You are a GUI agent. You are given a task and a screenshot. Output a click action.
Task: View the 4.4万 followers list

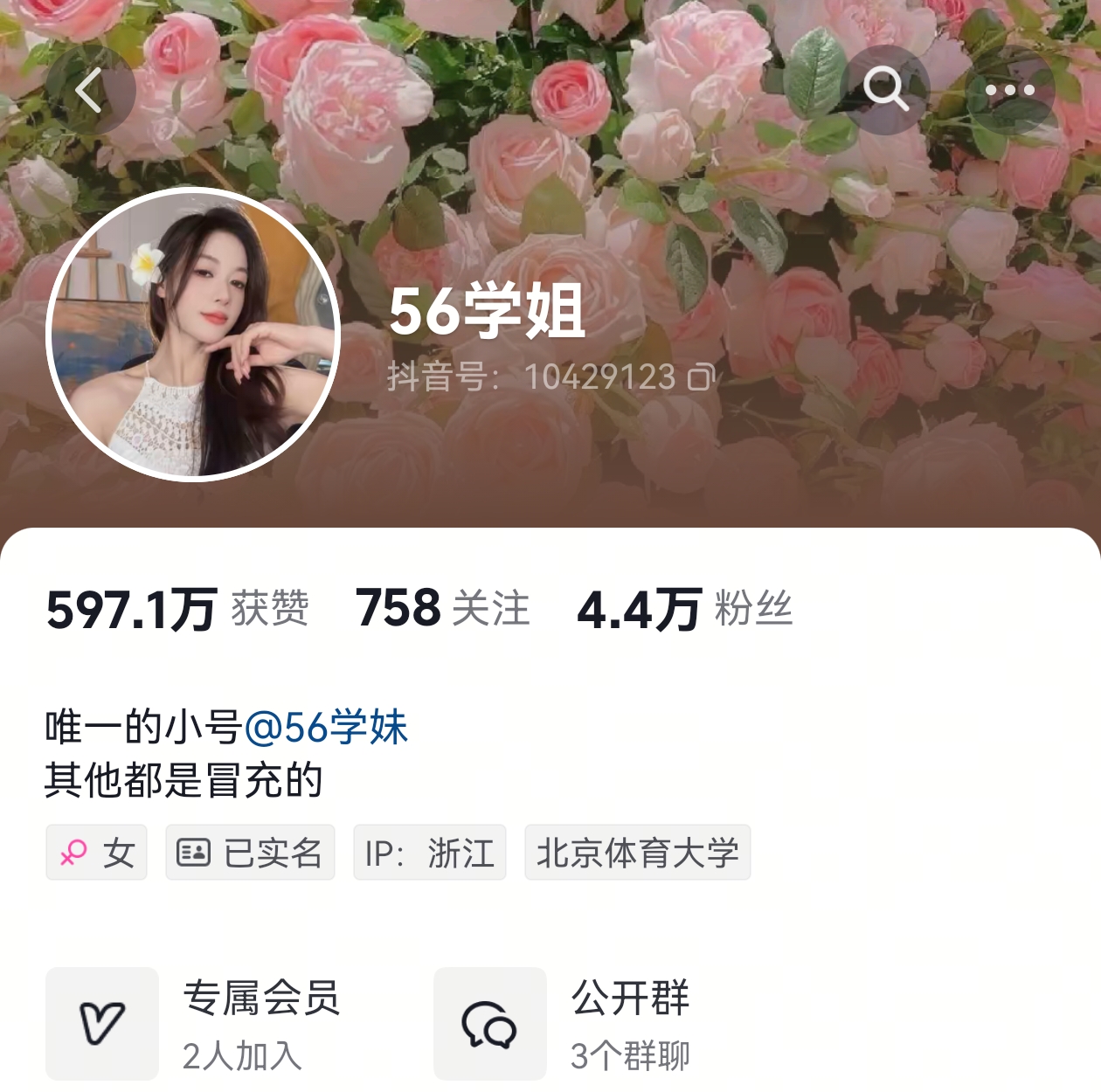pos(685,609)
